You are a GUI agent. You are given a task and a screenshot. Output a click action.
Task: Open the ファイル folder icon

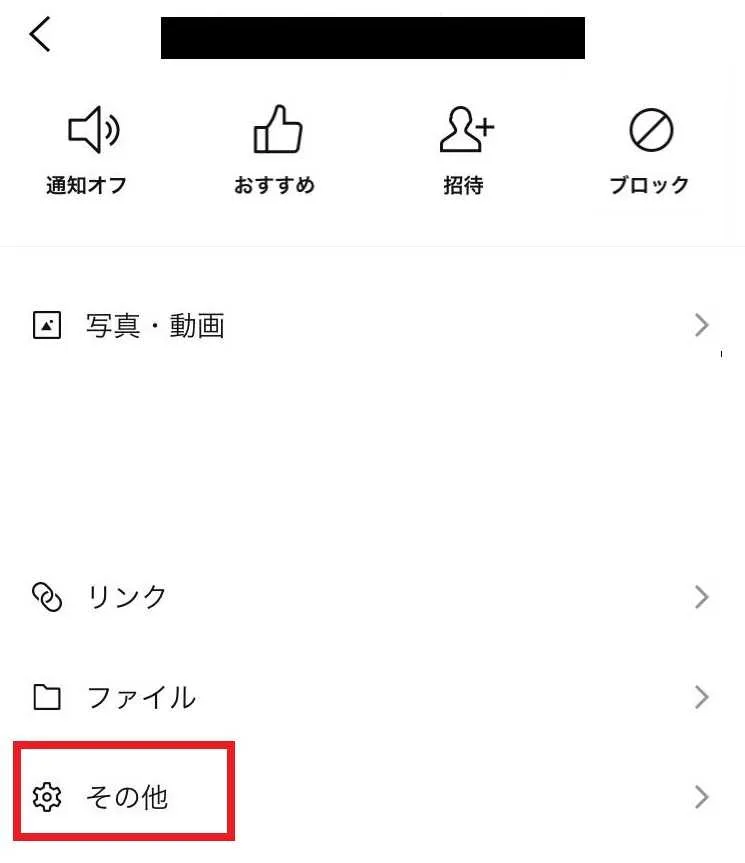click(46, 697)
